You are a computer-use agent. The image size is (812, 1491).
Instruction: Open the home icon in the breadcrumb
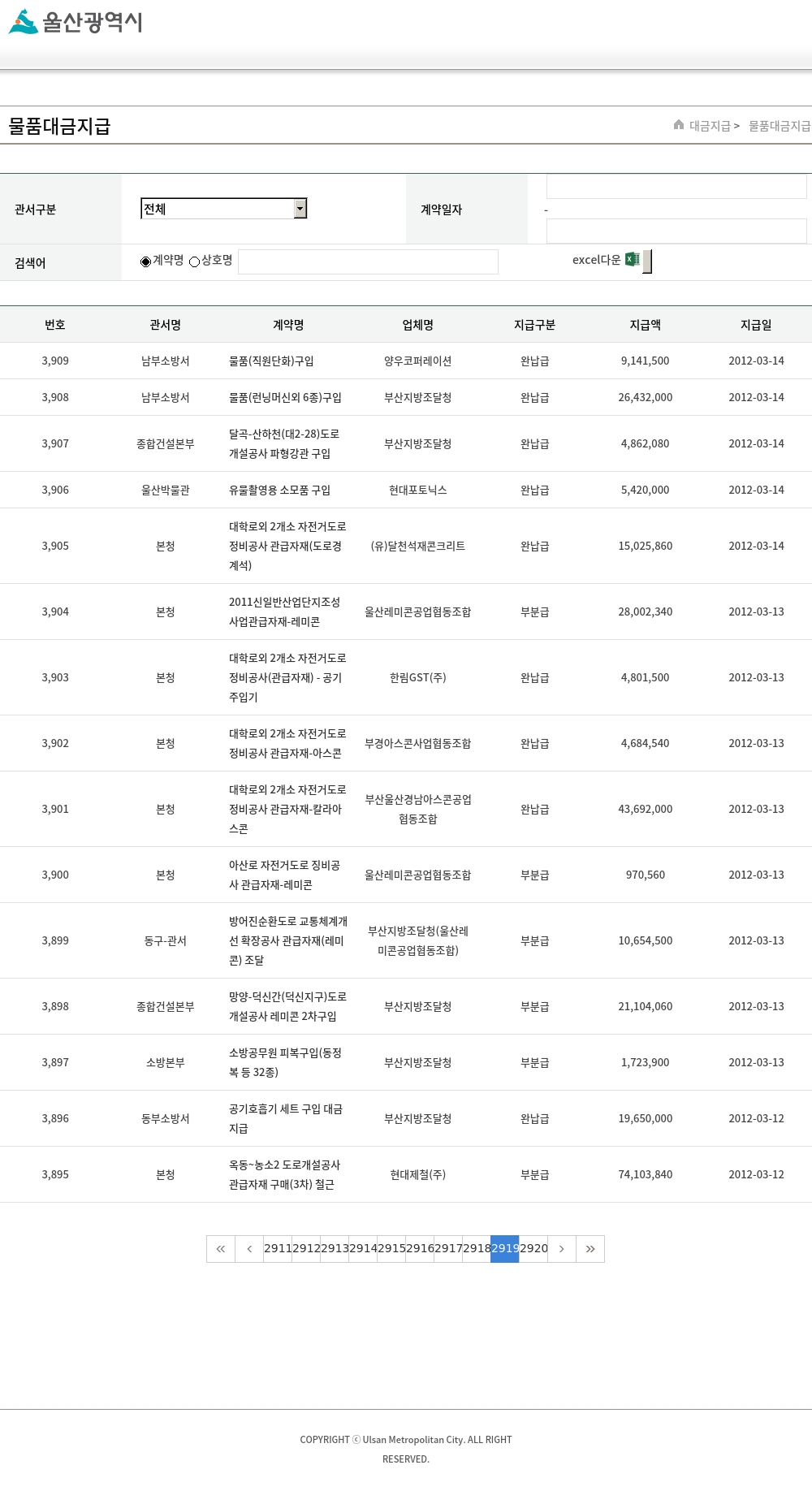coord(679,124)
